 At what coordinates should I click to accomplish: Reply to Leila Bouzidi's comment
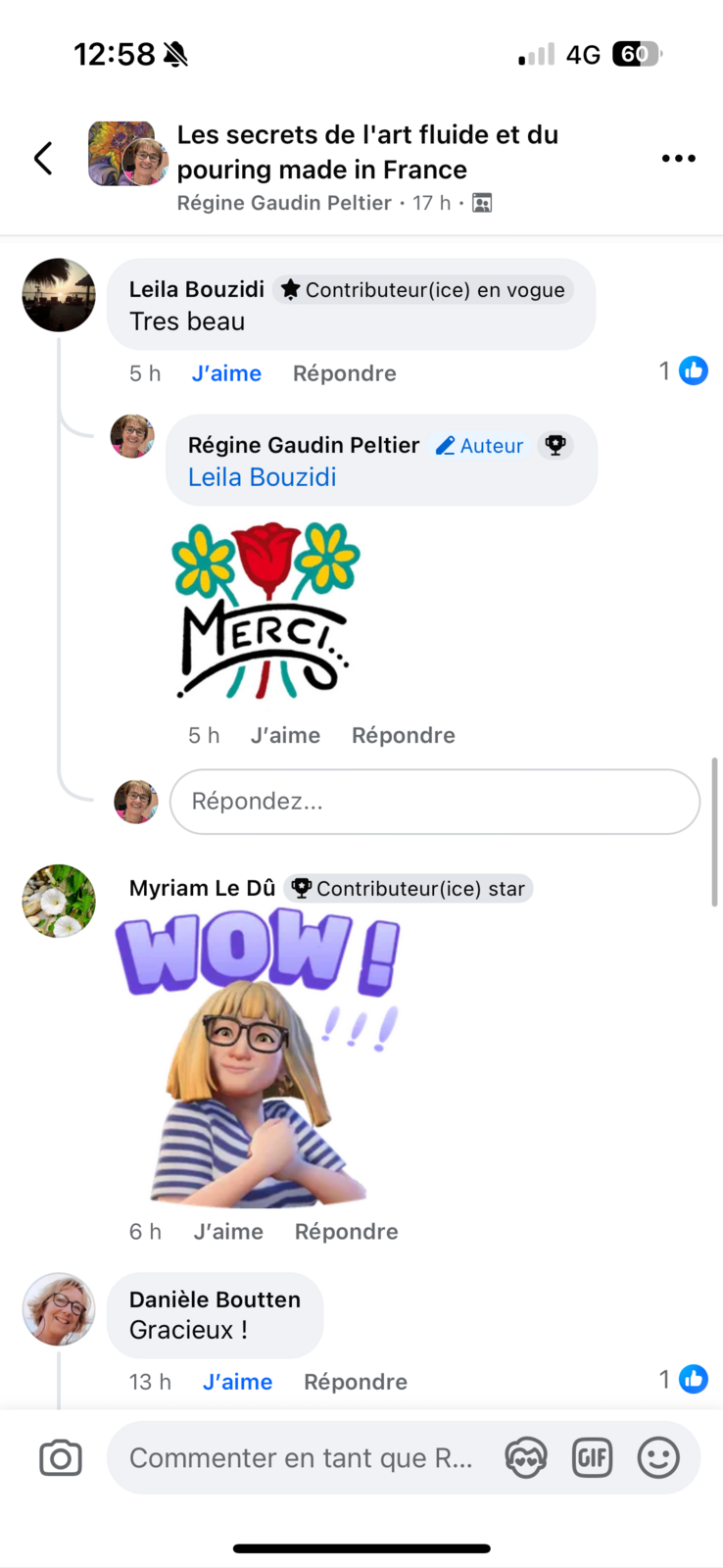pyautogui.click(x=344, y=373)
